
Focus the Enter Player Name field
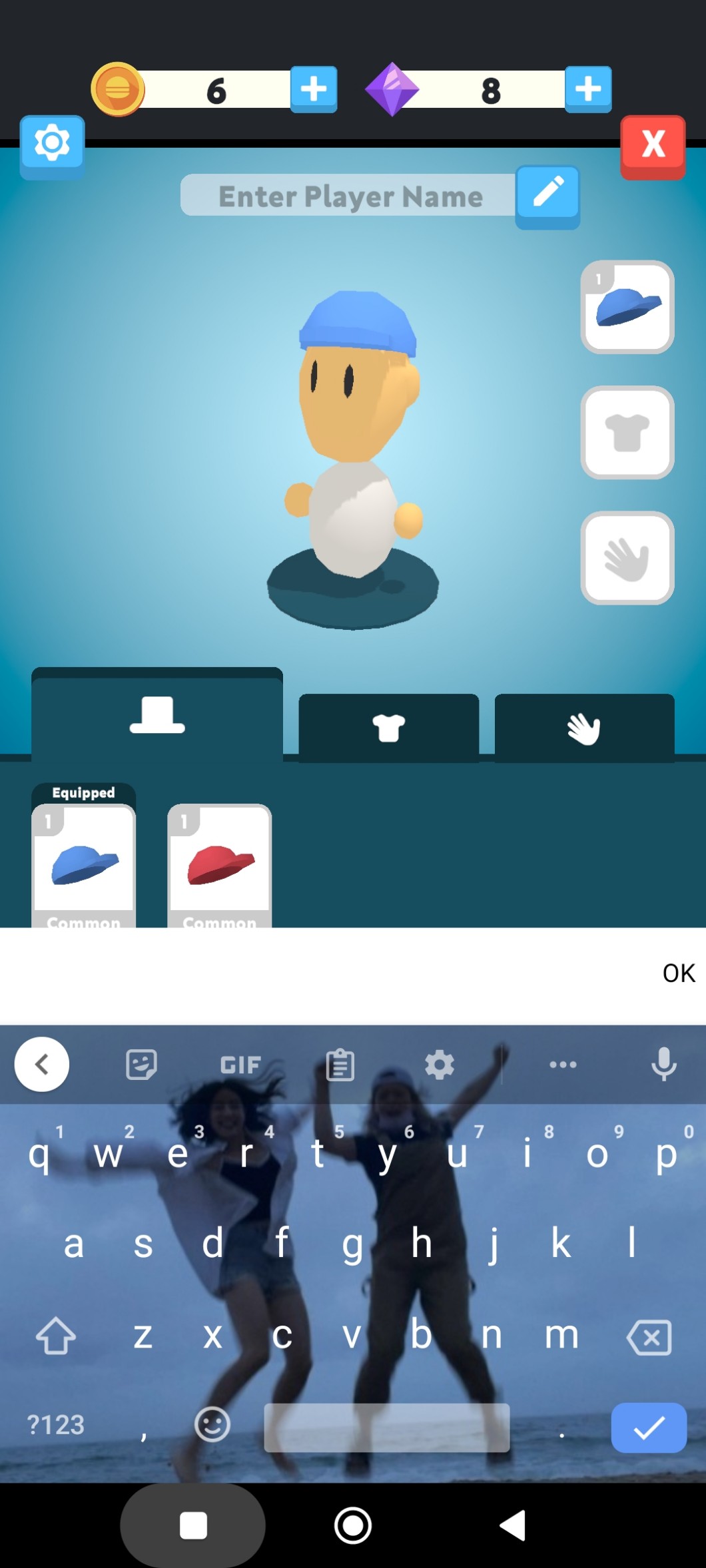350,196
